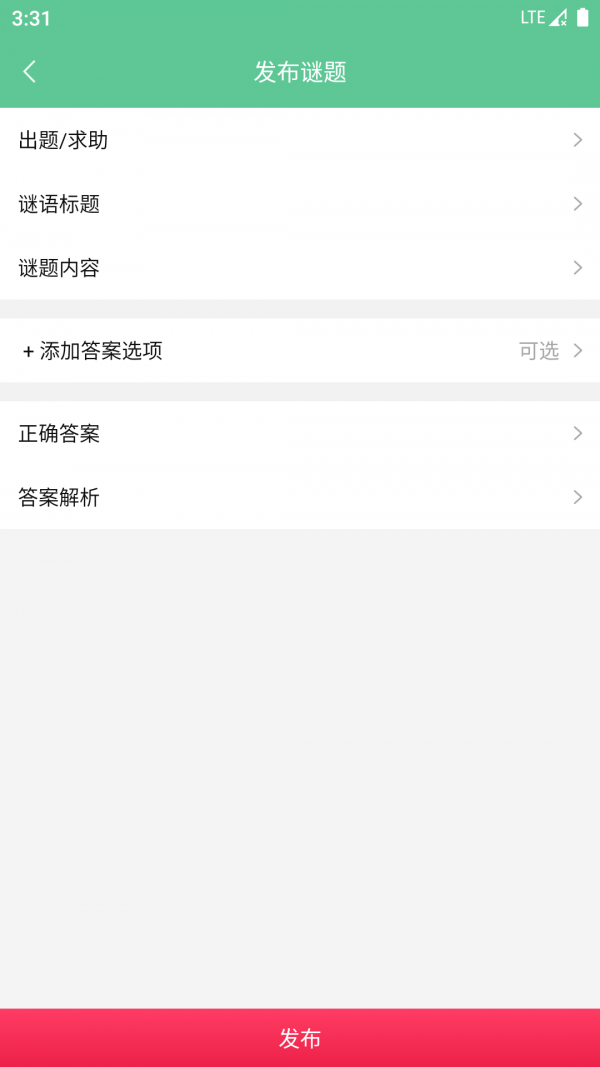The width and height of the screenshot is (600, 1067).
Task: Open the 答案解析 row
Action: tap(300, 497)
